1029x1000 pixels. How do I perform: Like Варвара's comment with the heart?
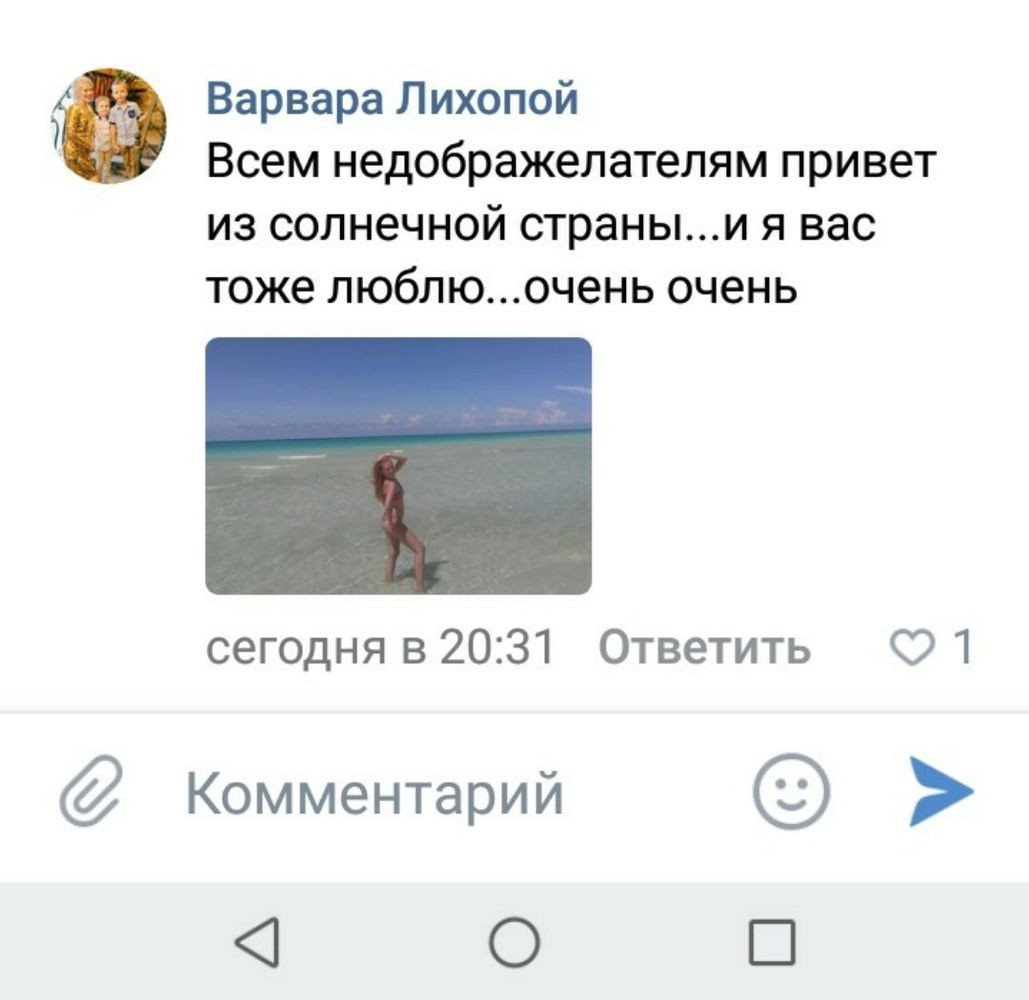[x=909, y=649]
